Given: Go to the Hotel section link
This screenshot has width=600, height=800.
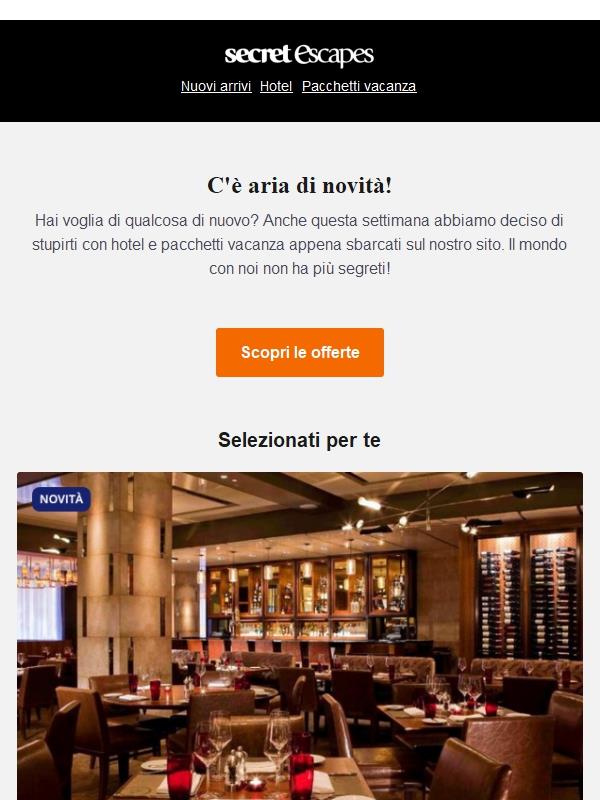Looking at the screenshot, I should point(276,86).
